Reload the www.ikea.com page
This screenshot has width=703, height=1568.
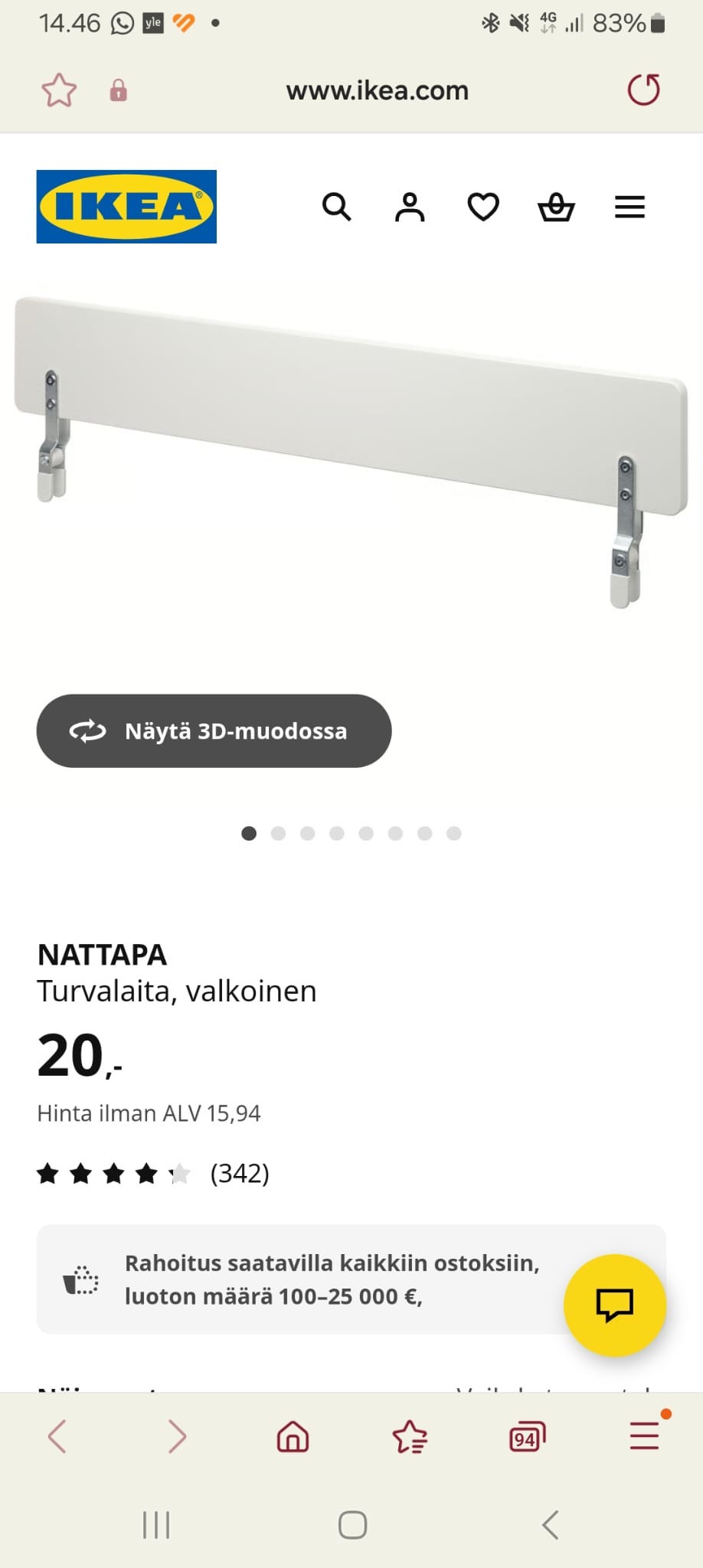[644, 90]
